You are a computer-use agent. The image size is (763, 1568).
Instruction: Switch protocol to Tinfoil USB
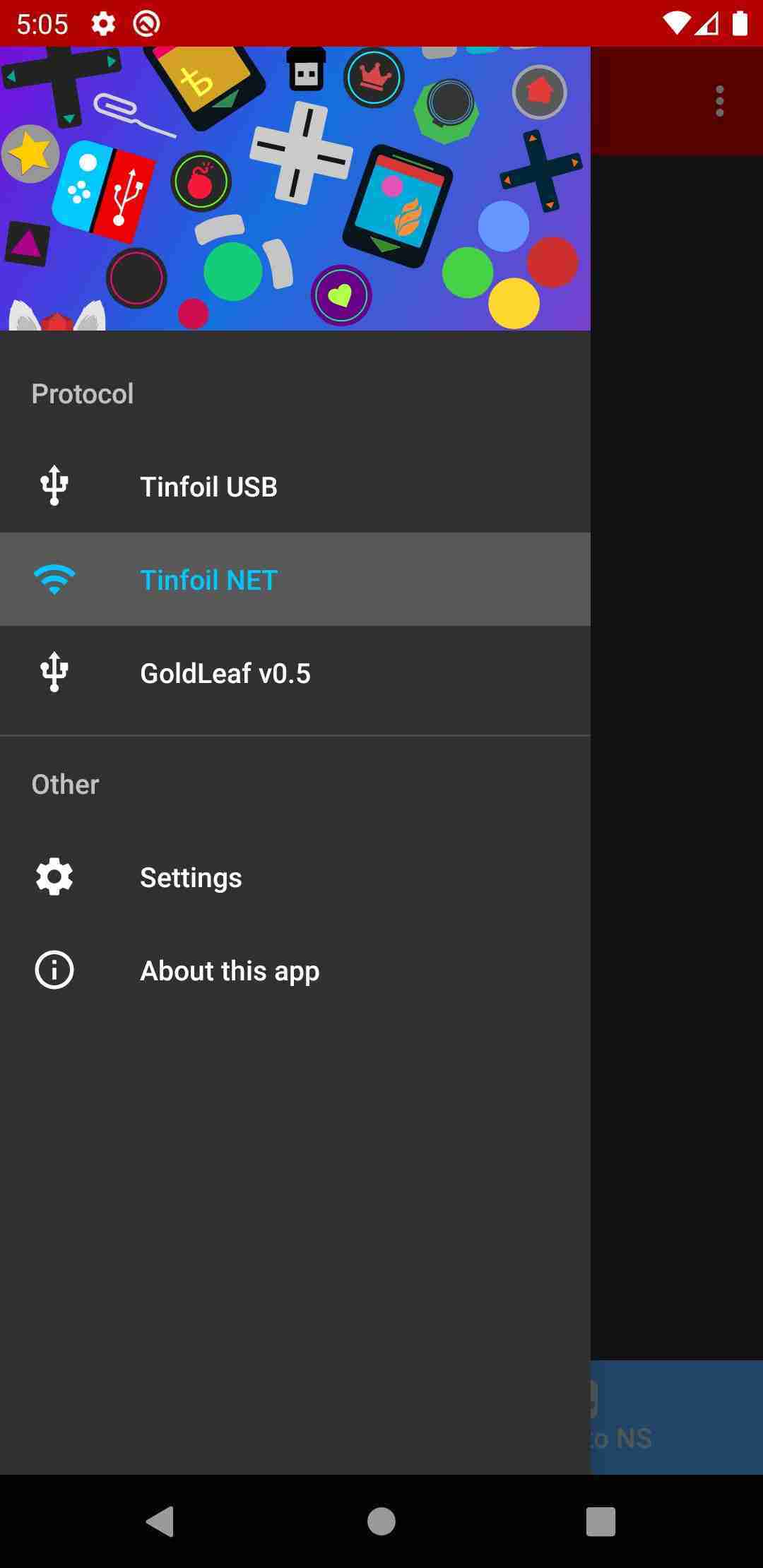[209, 485]
